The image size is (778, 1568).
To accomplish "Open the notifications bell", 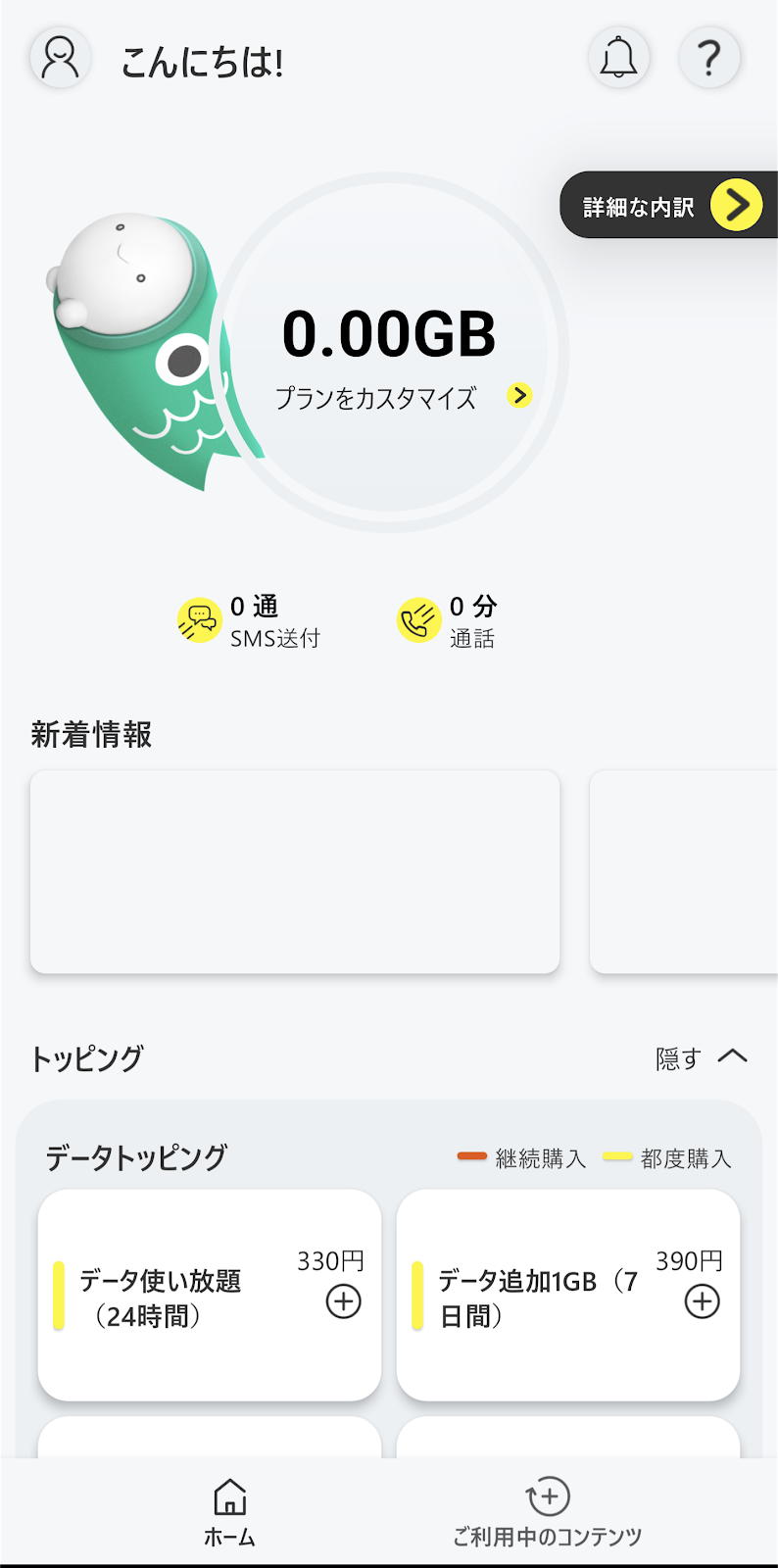I will [x=618, y=58].
